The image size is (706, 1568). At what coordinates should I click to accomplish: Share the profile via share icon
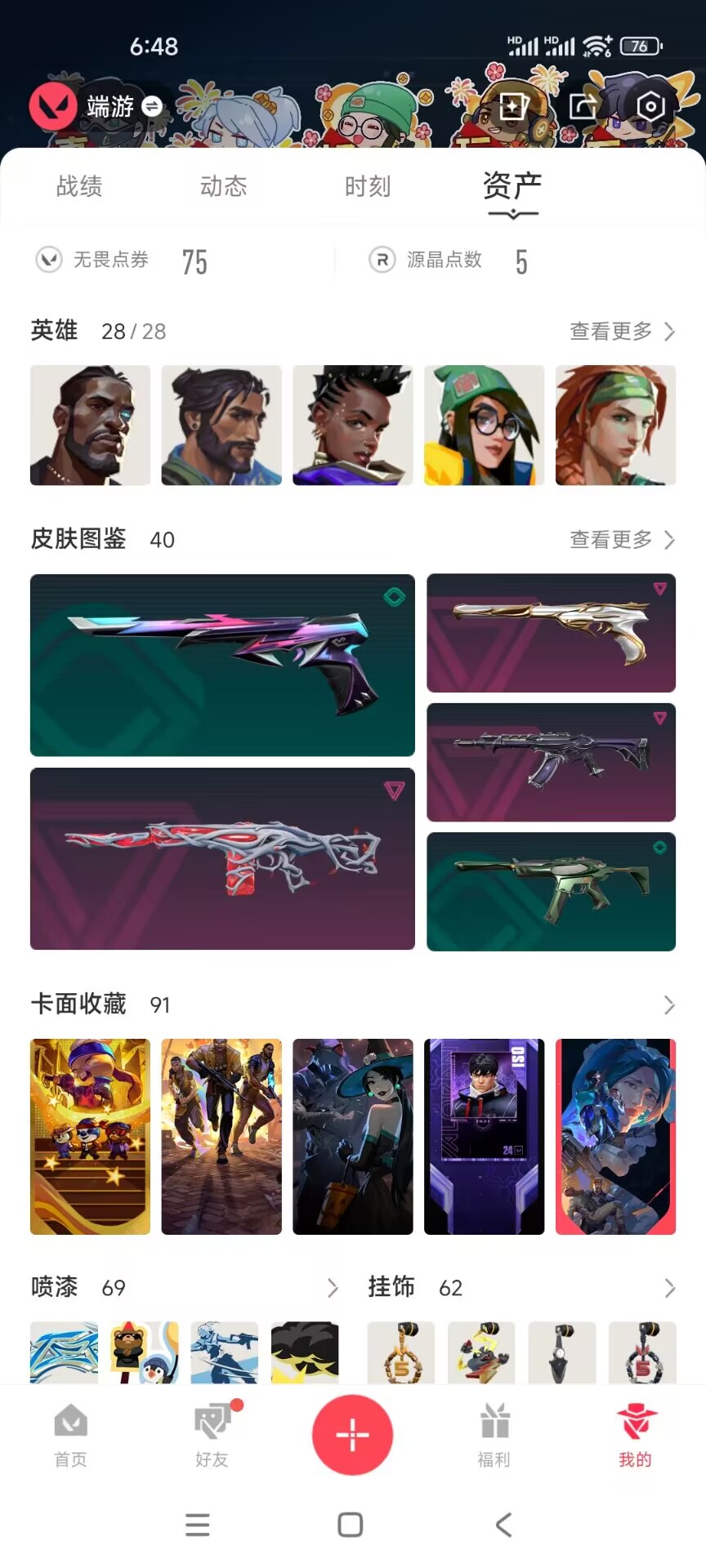(x=583, y=106)
